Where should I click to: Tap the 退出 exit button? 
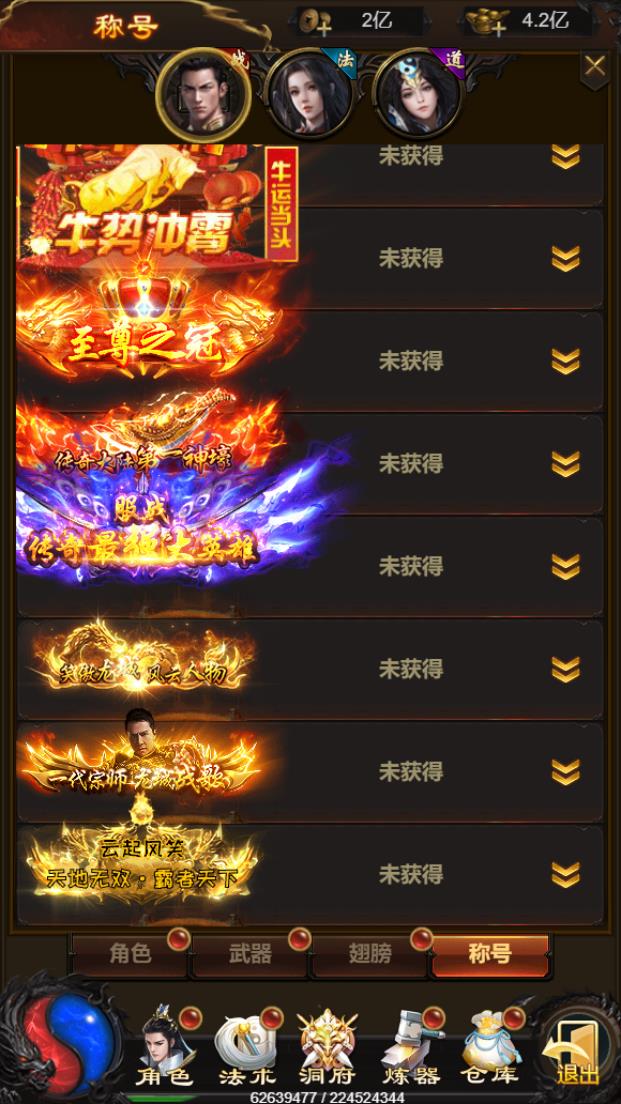point(577,1050)
